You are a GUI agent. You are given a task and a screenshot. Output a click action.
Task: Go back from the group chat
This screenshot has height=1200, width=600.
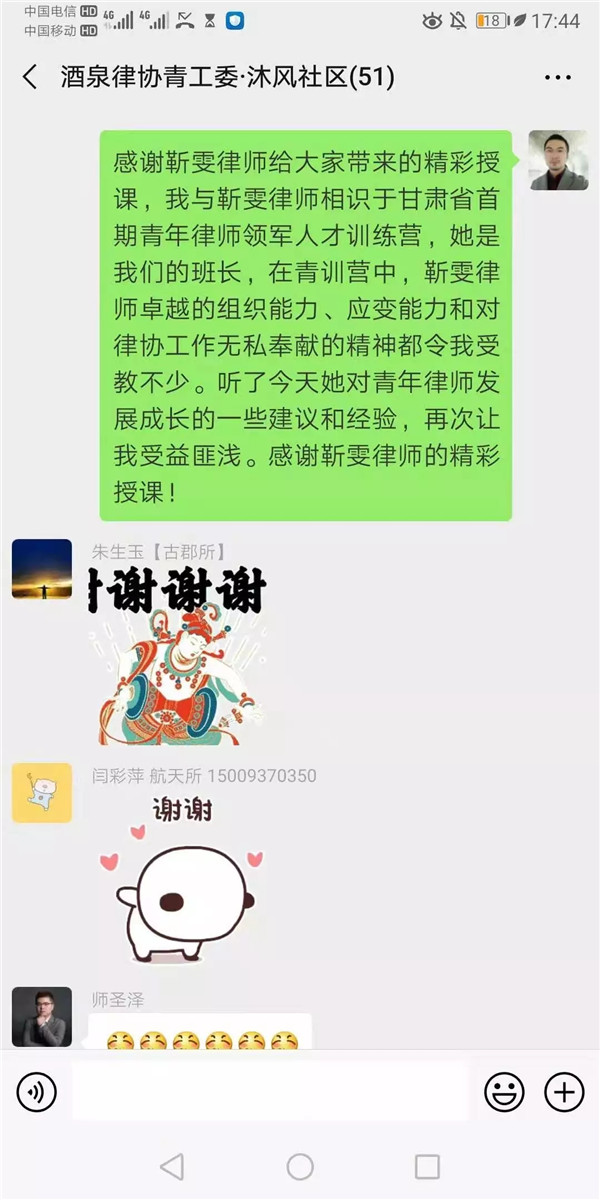[x=30, y=77]
